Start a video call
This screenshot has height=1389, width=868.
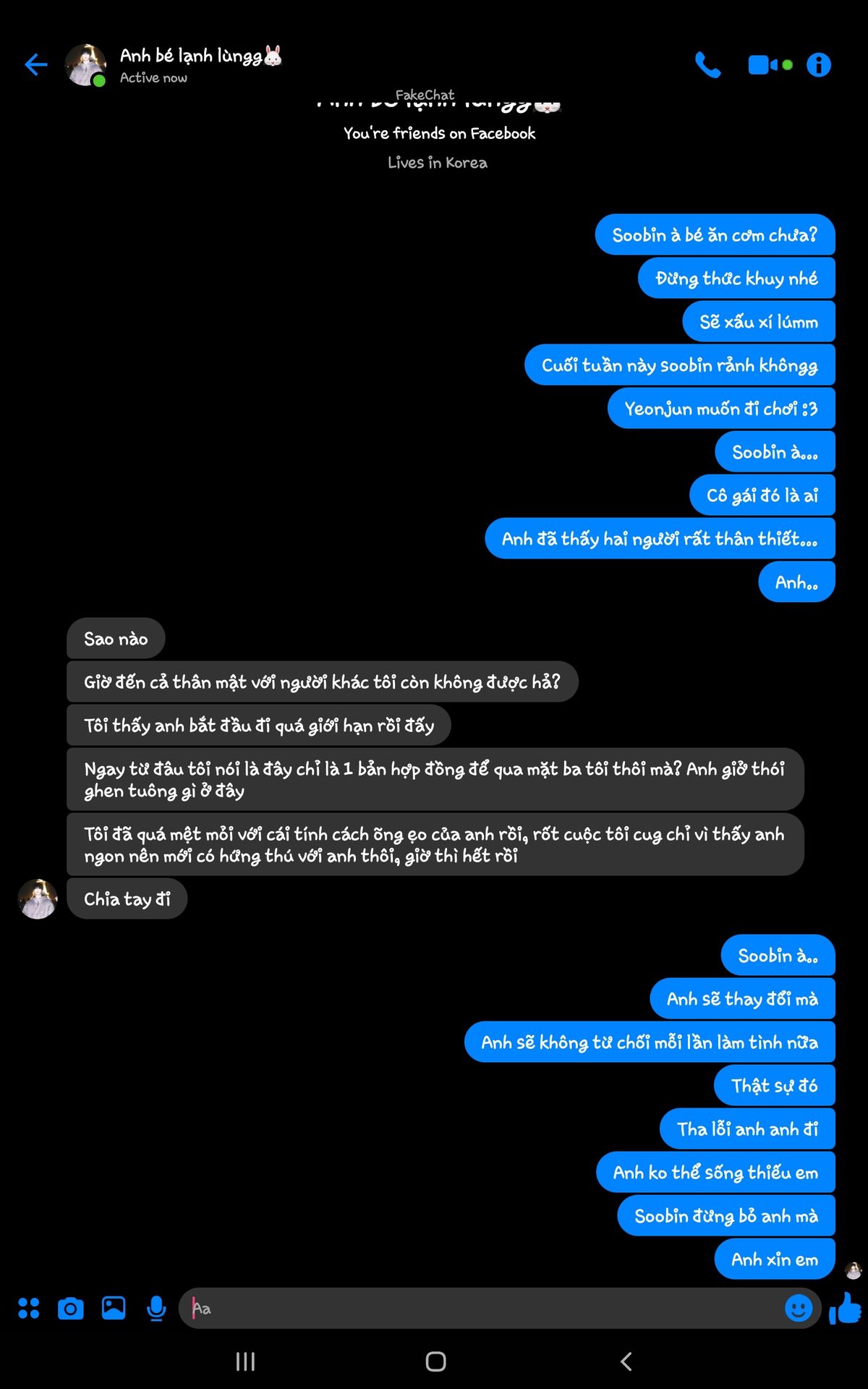click(770, 65)
